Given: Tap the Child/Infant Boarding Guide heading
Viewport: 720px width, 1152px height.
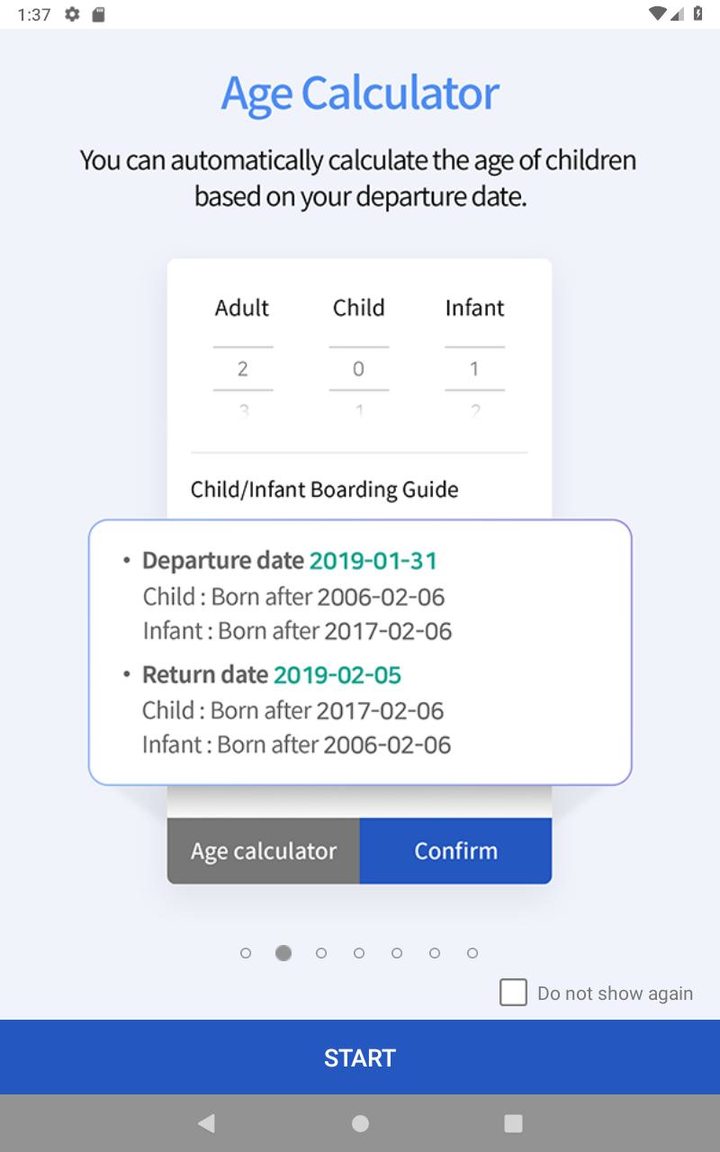Looking at the screenshot, I should coord(324,490).
